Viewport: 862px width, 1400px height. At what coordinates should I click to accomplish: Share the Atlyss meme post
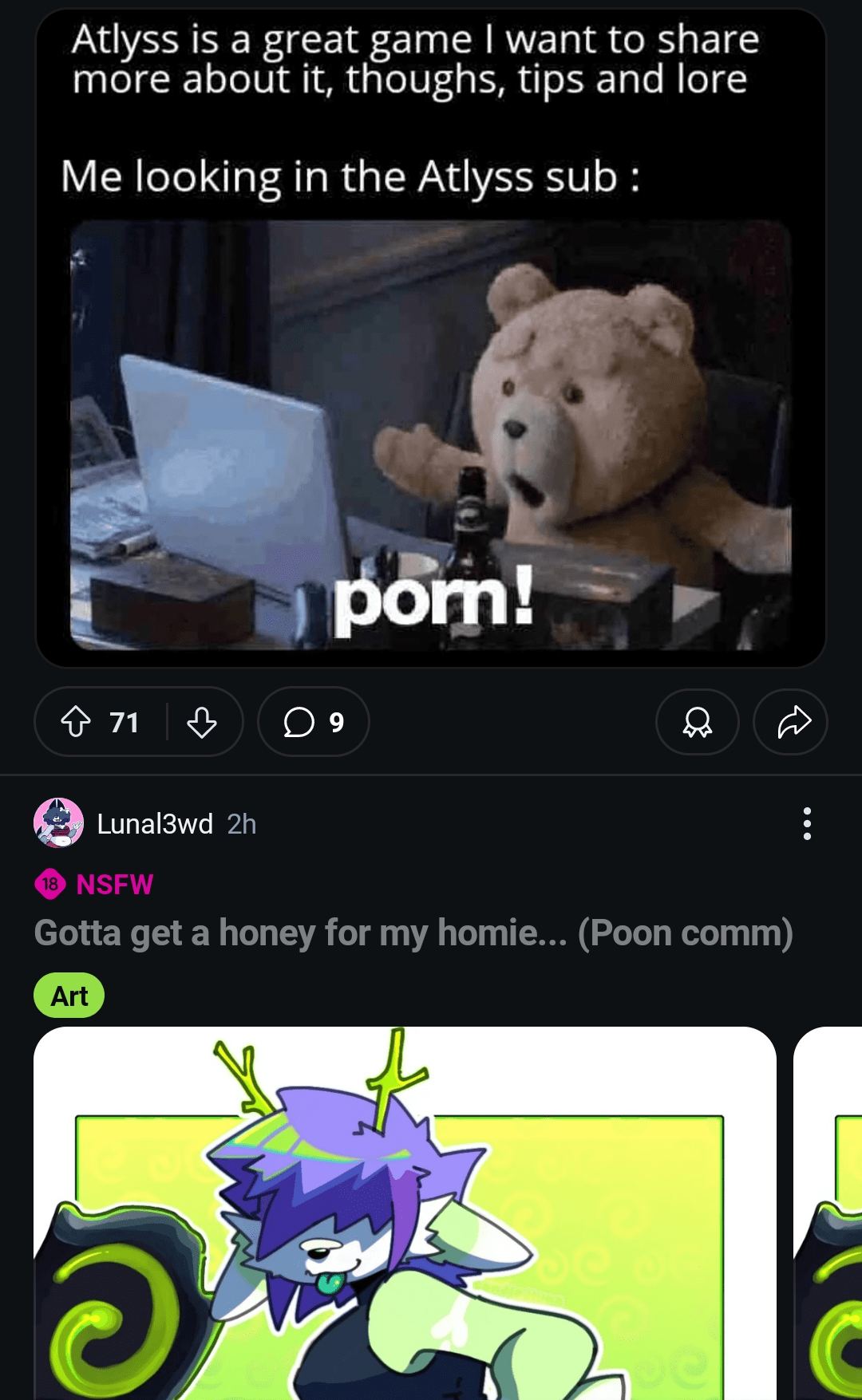(793, 722)
